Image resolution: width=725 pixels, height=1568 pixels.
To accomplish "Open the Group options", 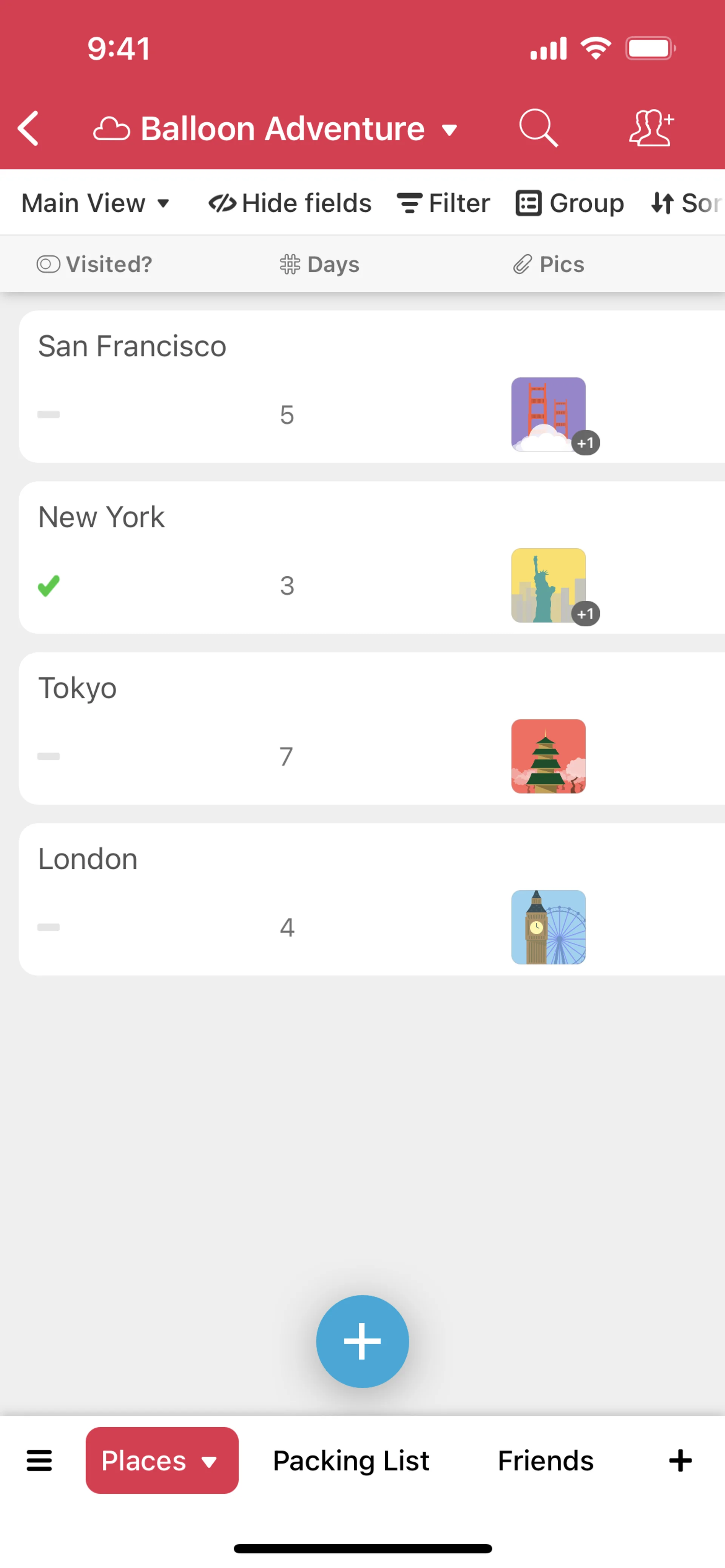I will coord(570,203).
